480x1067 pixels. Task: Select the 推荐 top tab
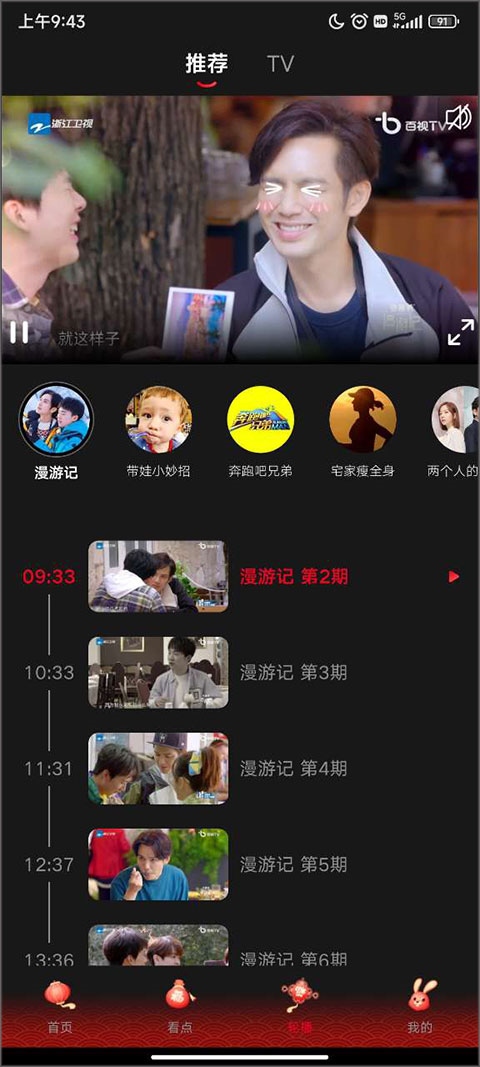[206, 64]
